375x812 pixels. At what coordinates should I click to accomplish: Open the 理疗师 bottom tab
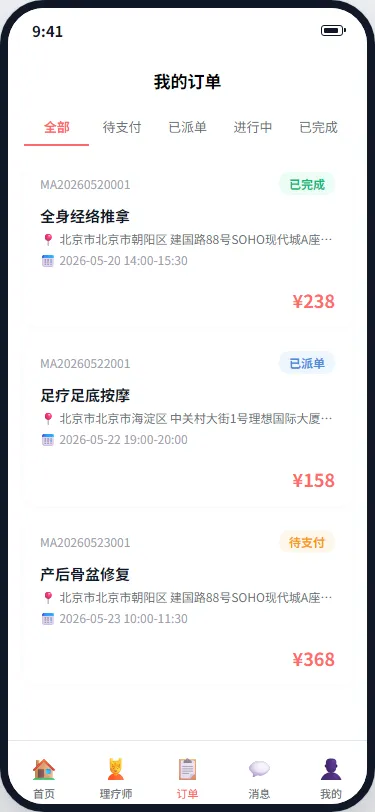point(116,778)
